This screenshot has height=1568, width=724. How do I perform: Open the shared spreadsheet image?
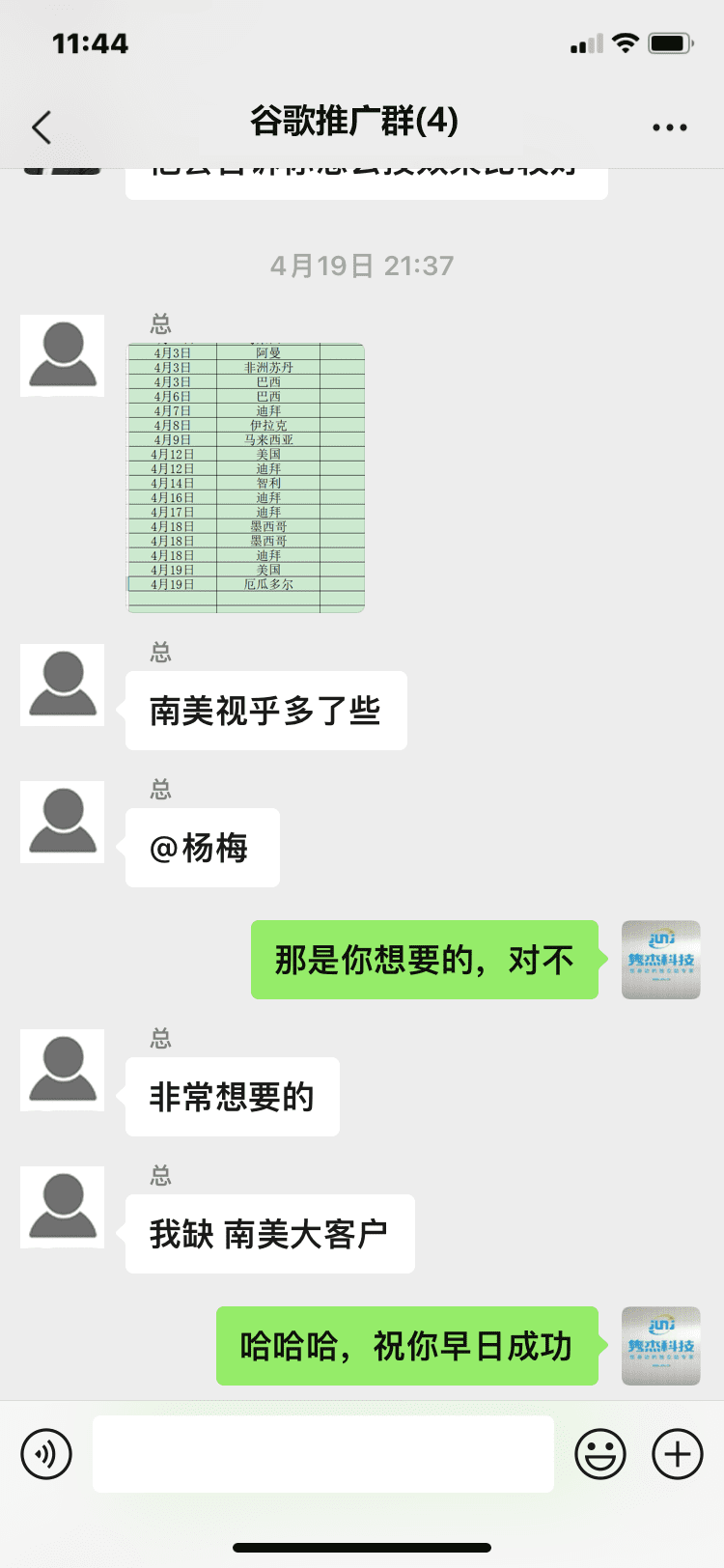[x=246, y=478]
